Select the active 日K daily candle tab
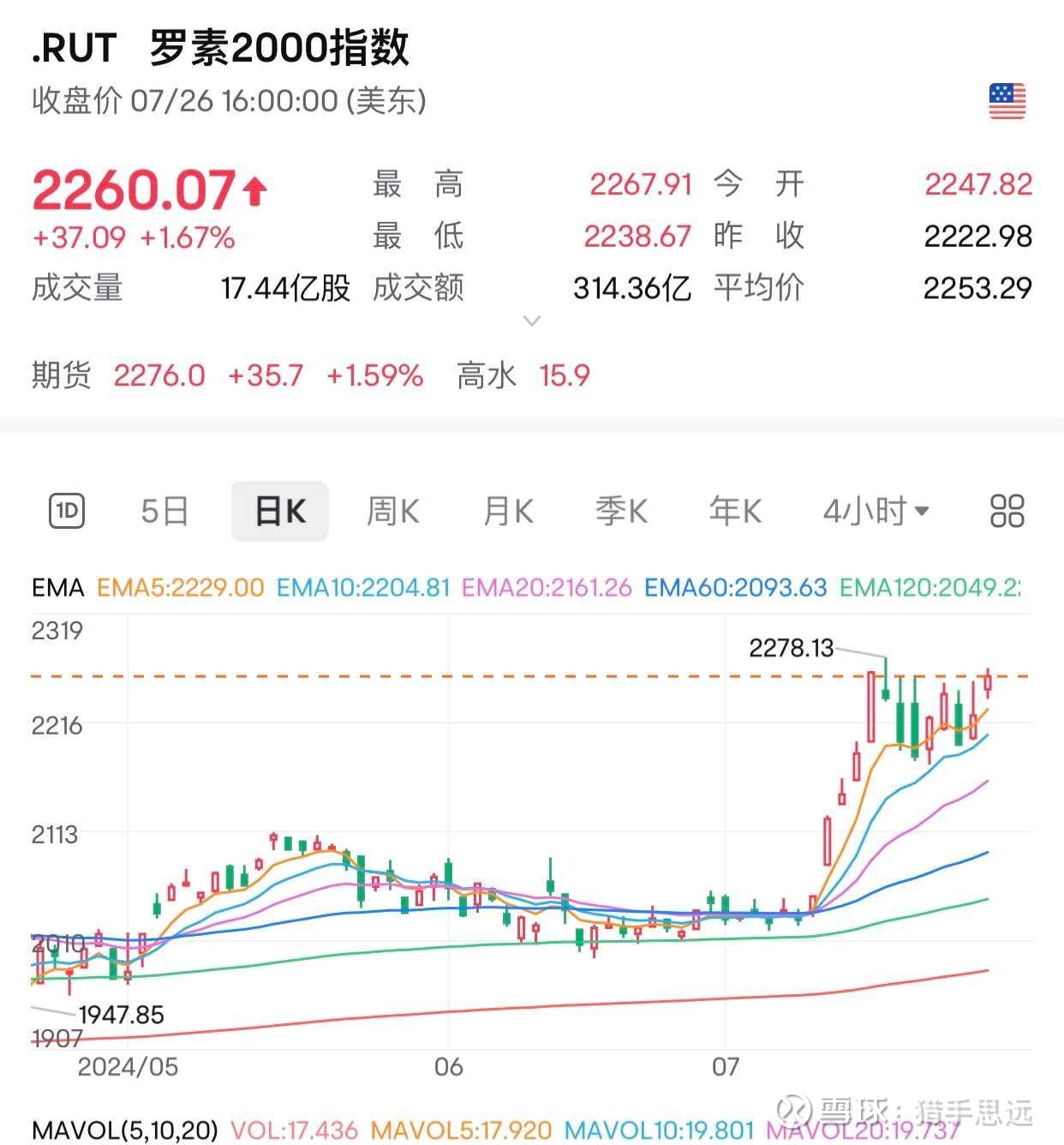Image resolution: width=1064 pixels, height=1145 pixels. 279,510
